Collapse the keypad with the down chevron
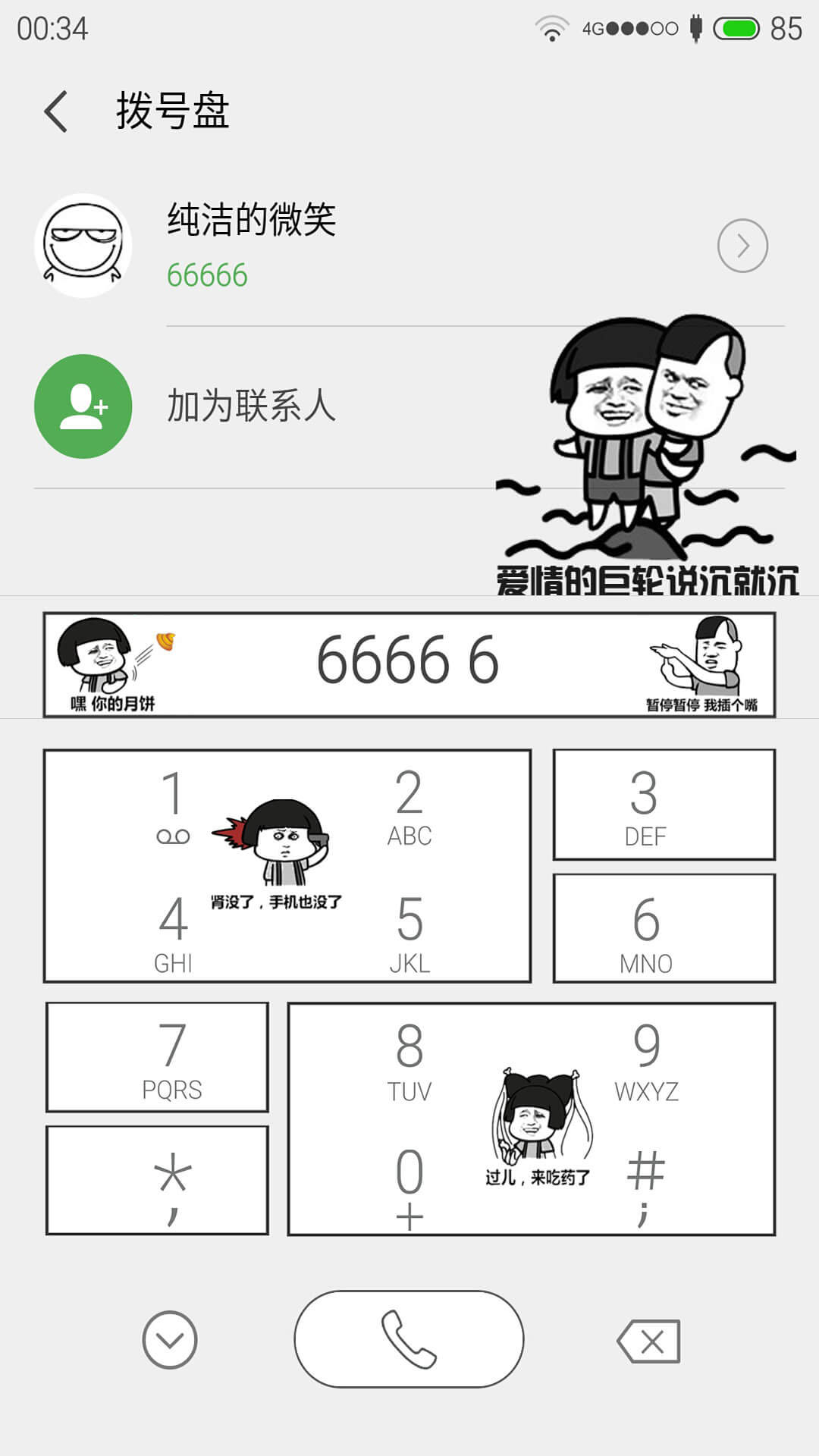819x1456 pixels. [x=170, y=1340]
